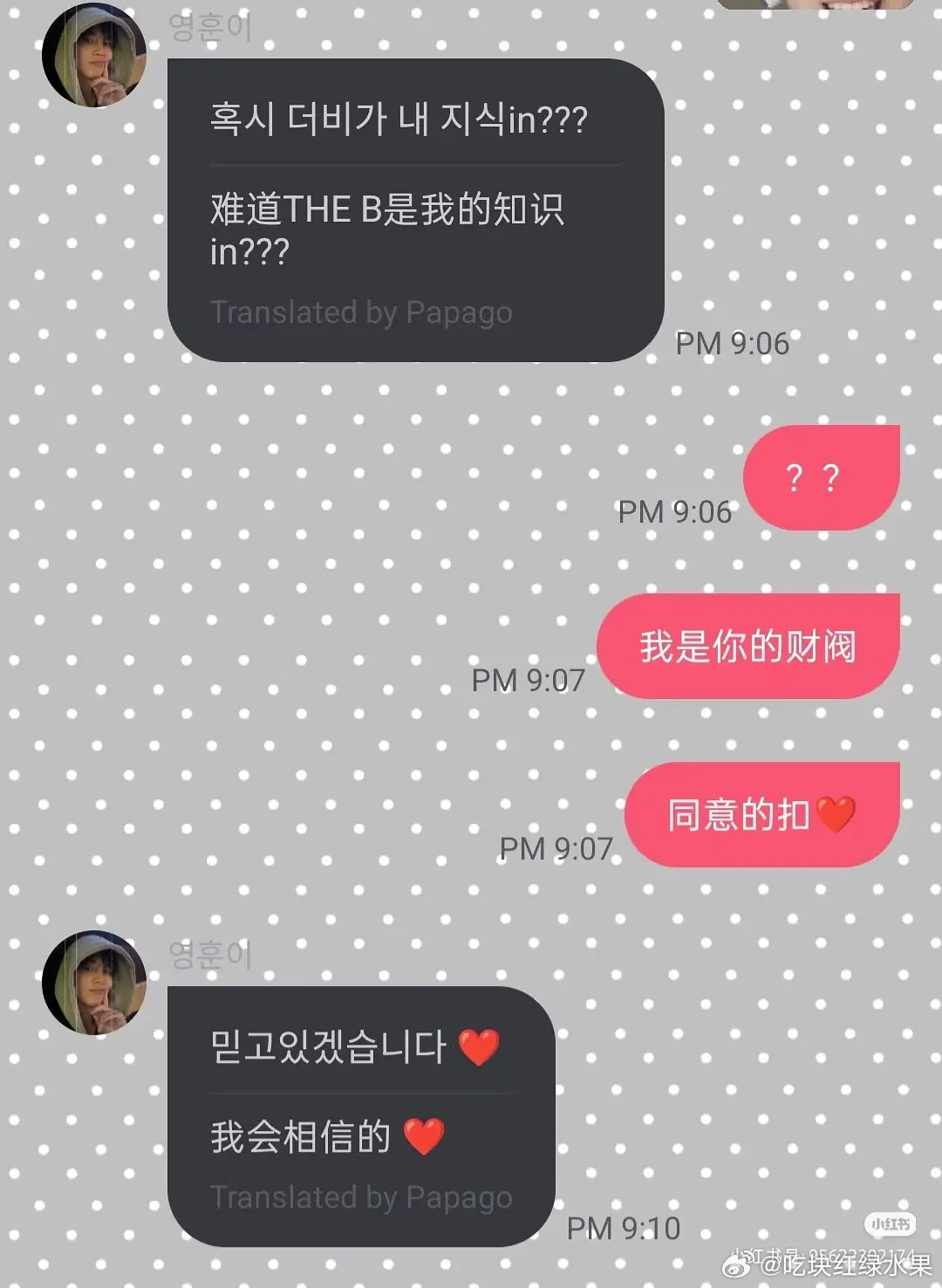Click the Translated by Papago label in the top message

(x=359, y=312)
